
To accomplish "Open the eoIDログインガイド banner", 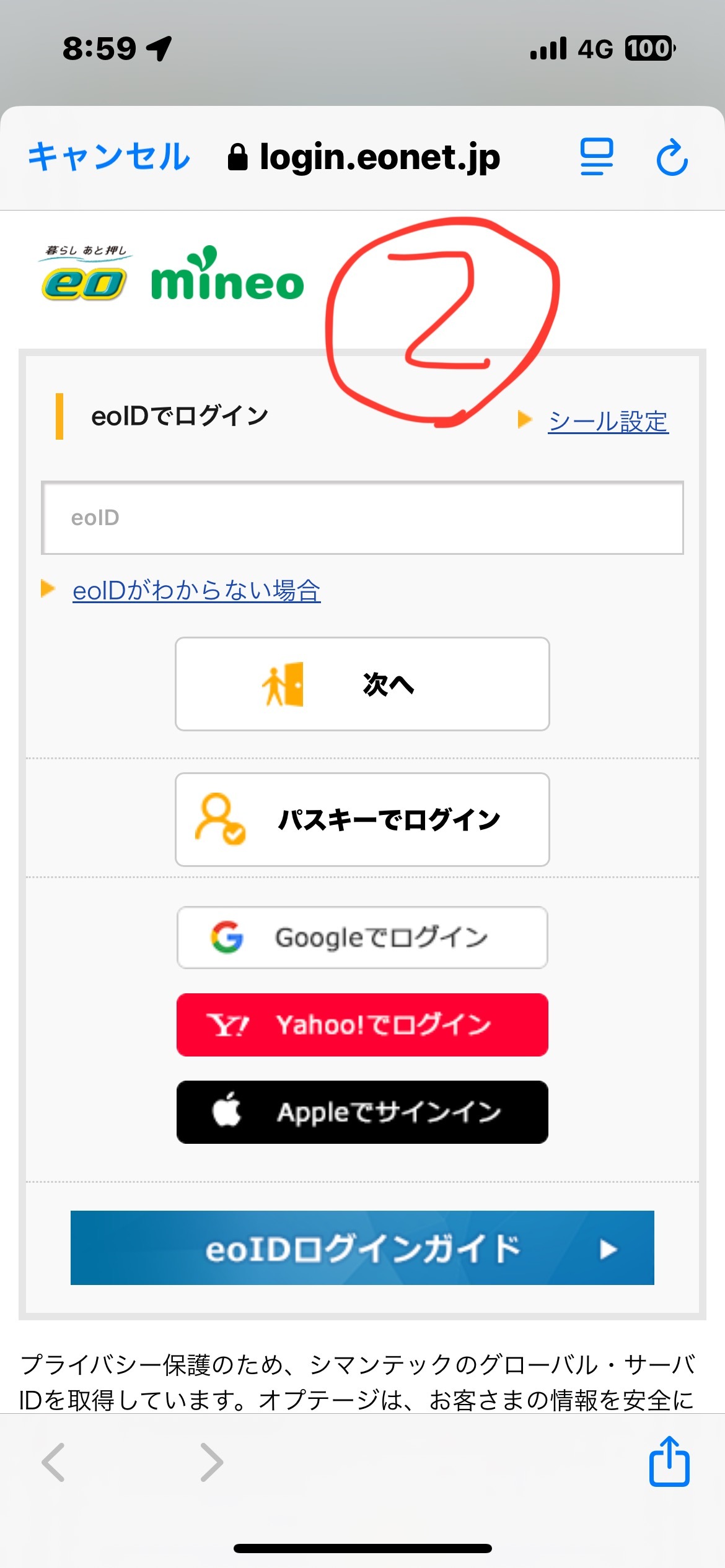I will [x=362, y=1248].
